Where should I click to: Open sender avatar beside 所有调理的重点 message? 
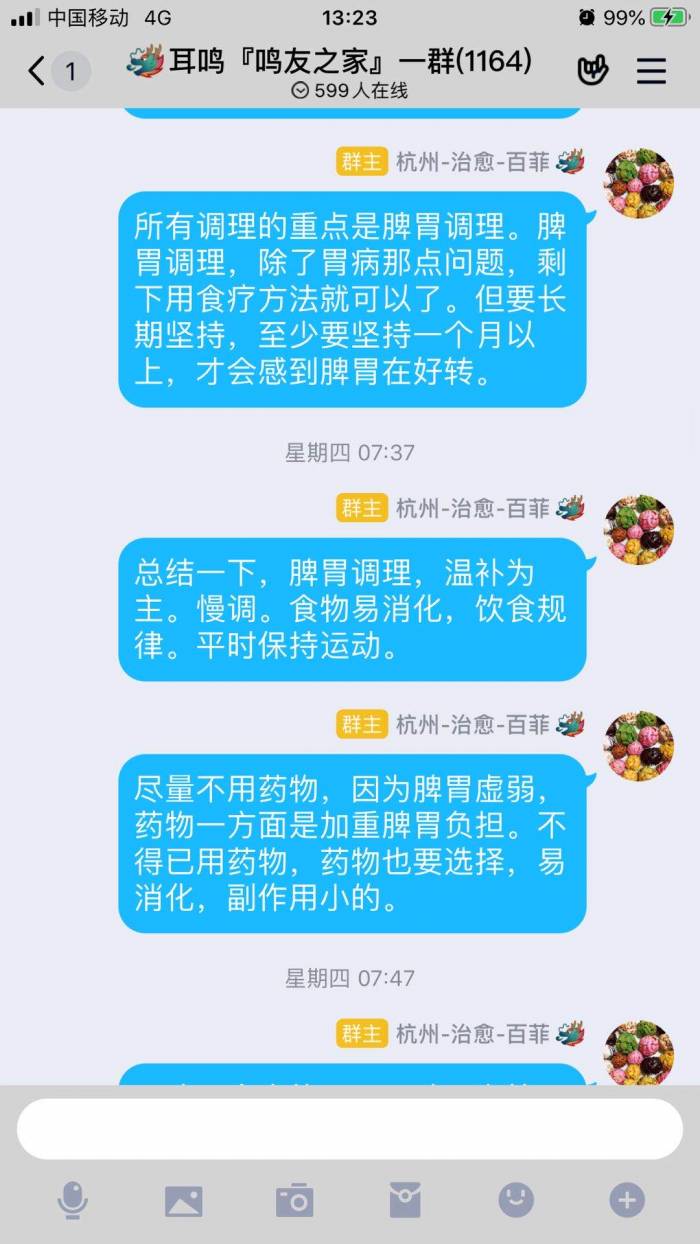tap(639, 184)
